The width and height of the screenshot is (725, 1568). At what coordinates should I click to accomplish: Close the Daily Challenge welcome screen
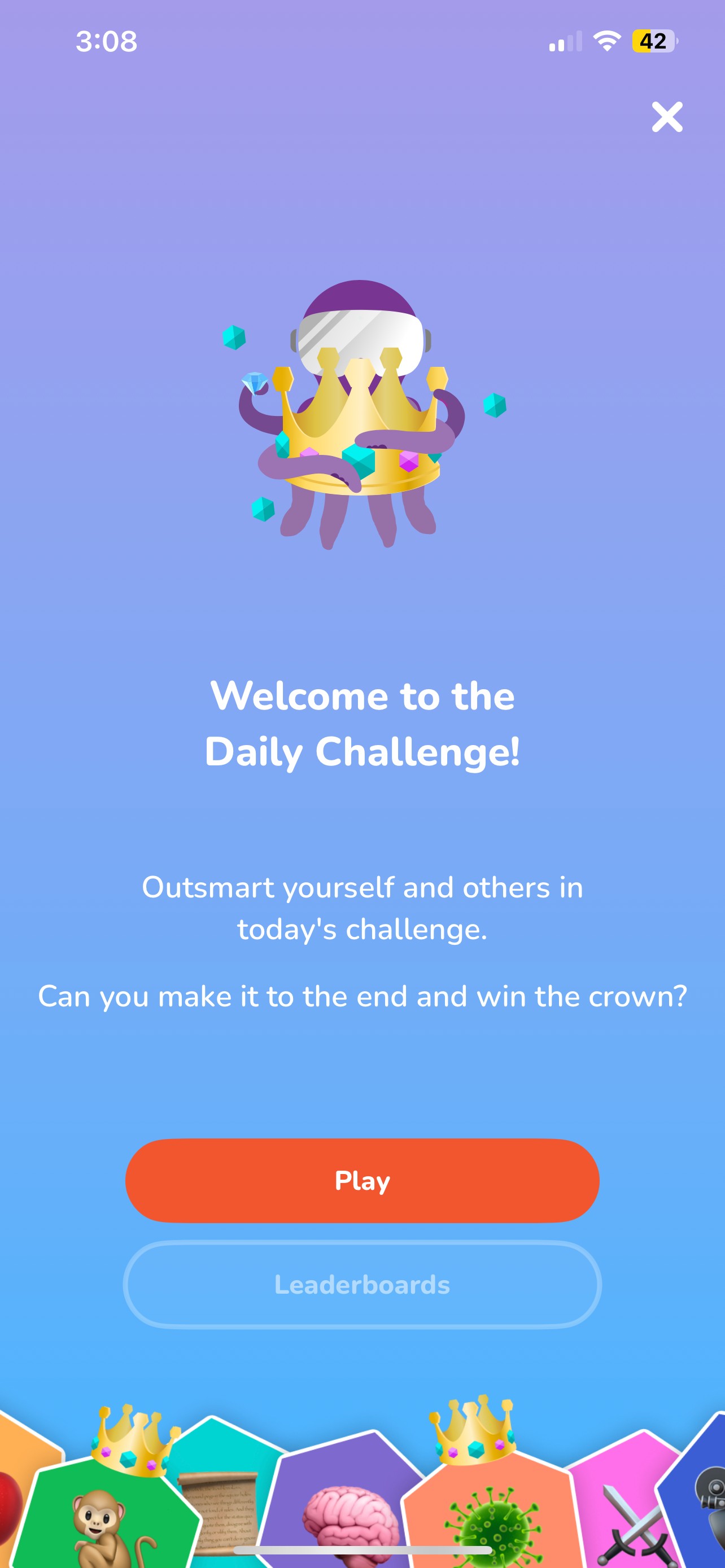(667, 117)
